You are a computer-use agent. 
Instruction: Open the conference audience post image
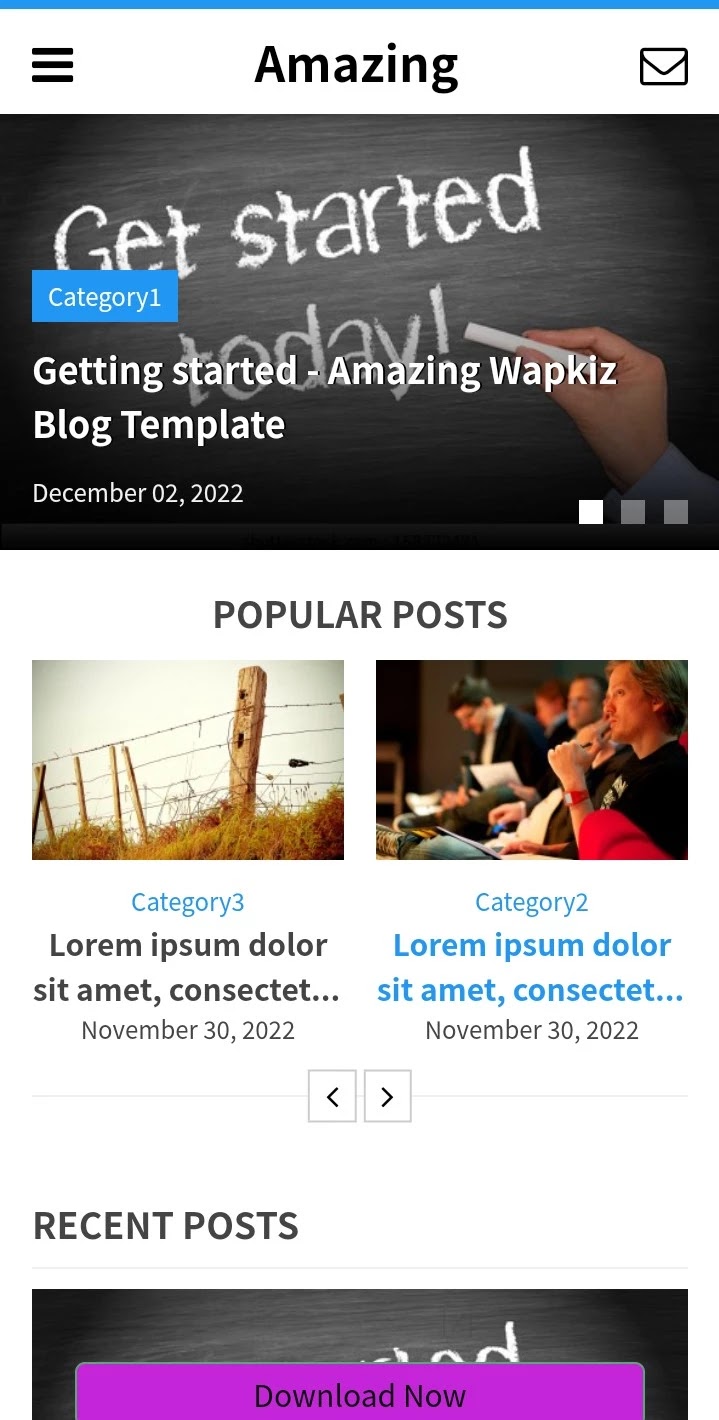532,760
